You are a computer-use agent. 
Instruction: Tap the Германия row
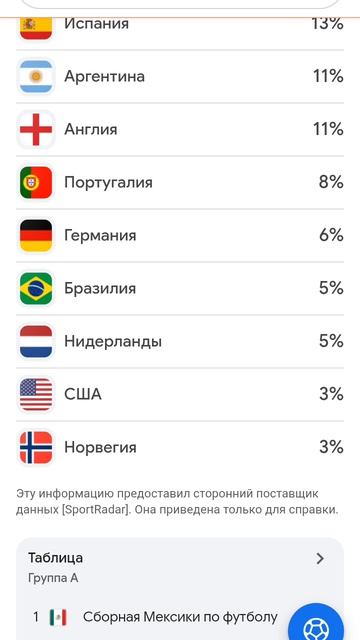pos(180,236)
